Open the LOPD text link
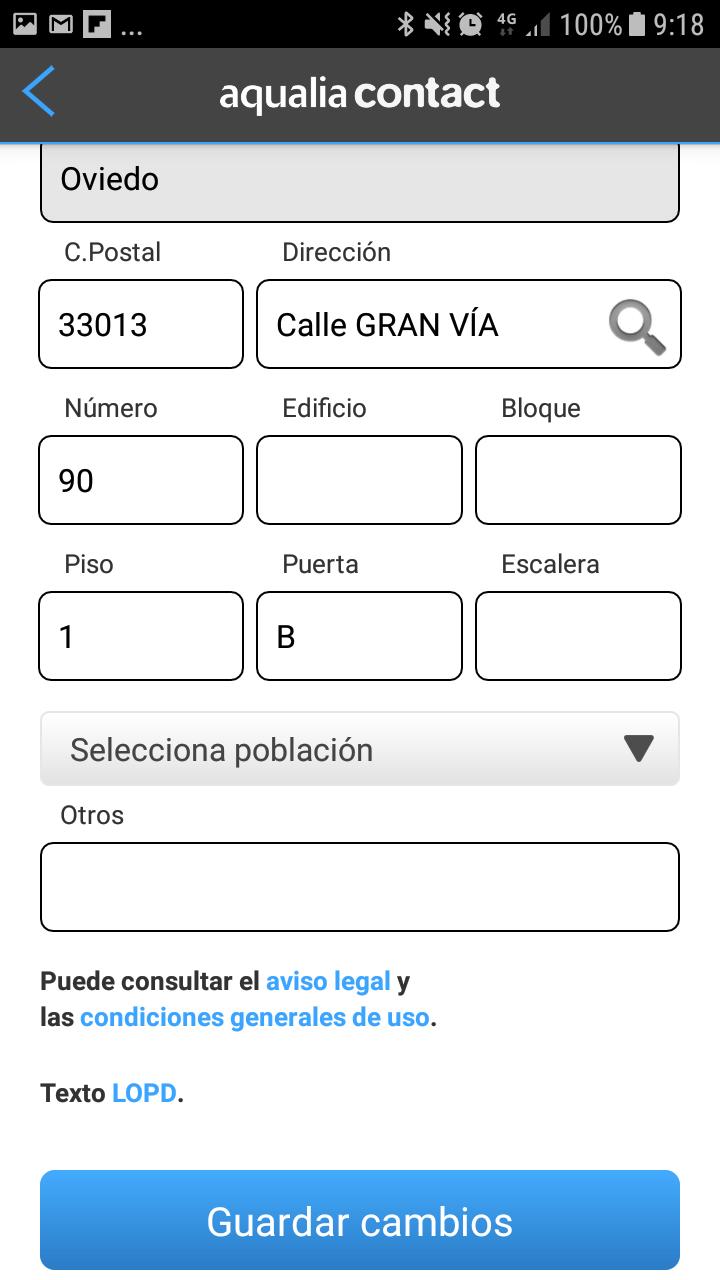This screenshot has height=1280, width=720. [x=145, y=1093]
